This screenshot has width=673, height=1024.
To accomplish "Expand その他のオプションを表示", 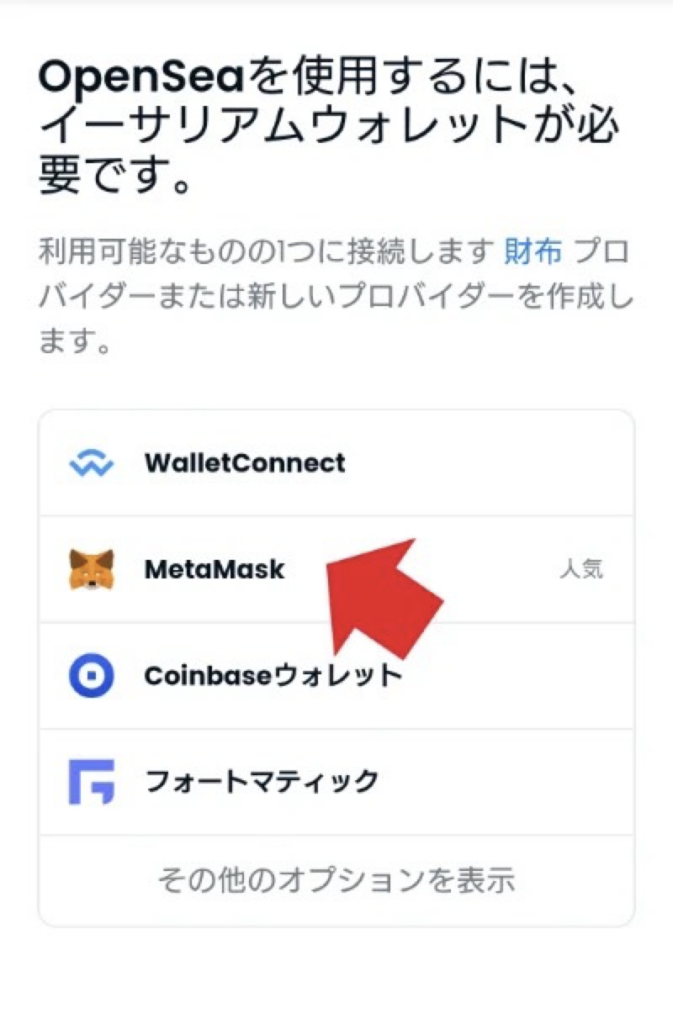I will (336, 880).
